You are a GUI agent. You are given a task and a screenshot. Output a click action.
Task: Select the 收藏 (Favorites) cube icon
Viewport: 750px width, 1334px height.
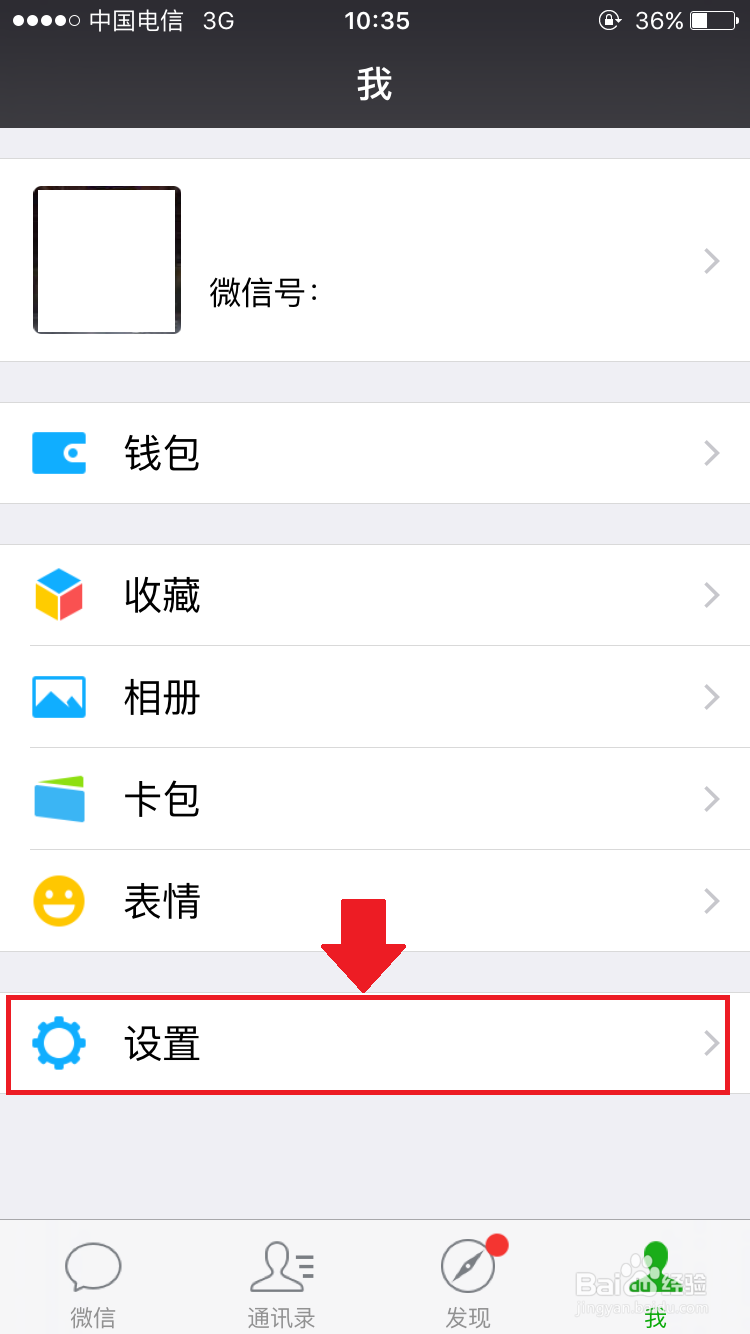(58, 594)
